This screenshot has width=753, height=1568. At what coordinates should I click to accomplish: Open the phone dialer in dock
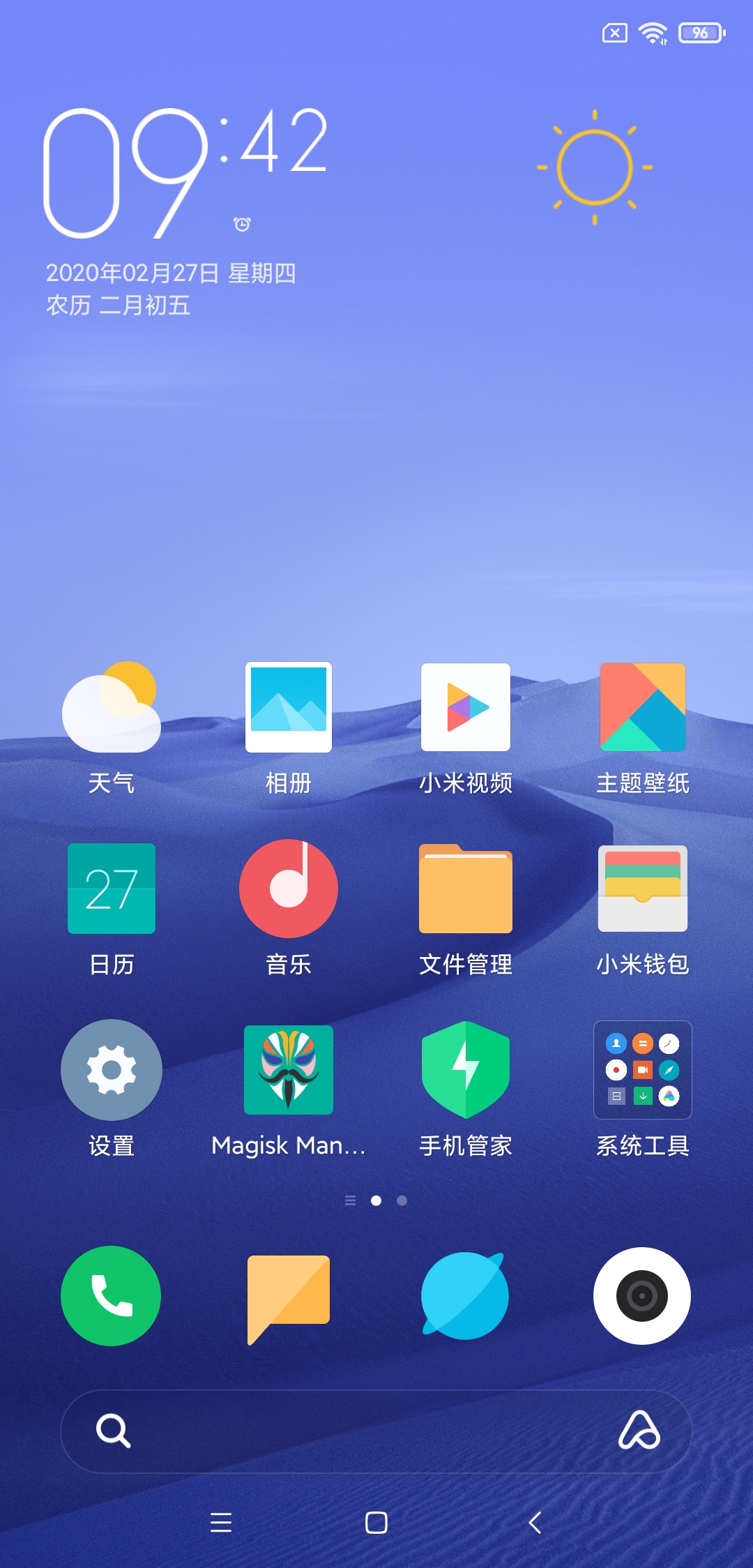click(x=111, y=1296)
